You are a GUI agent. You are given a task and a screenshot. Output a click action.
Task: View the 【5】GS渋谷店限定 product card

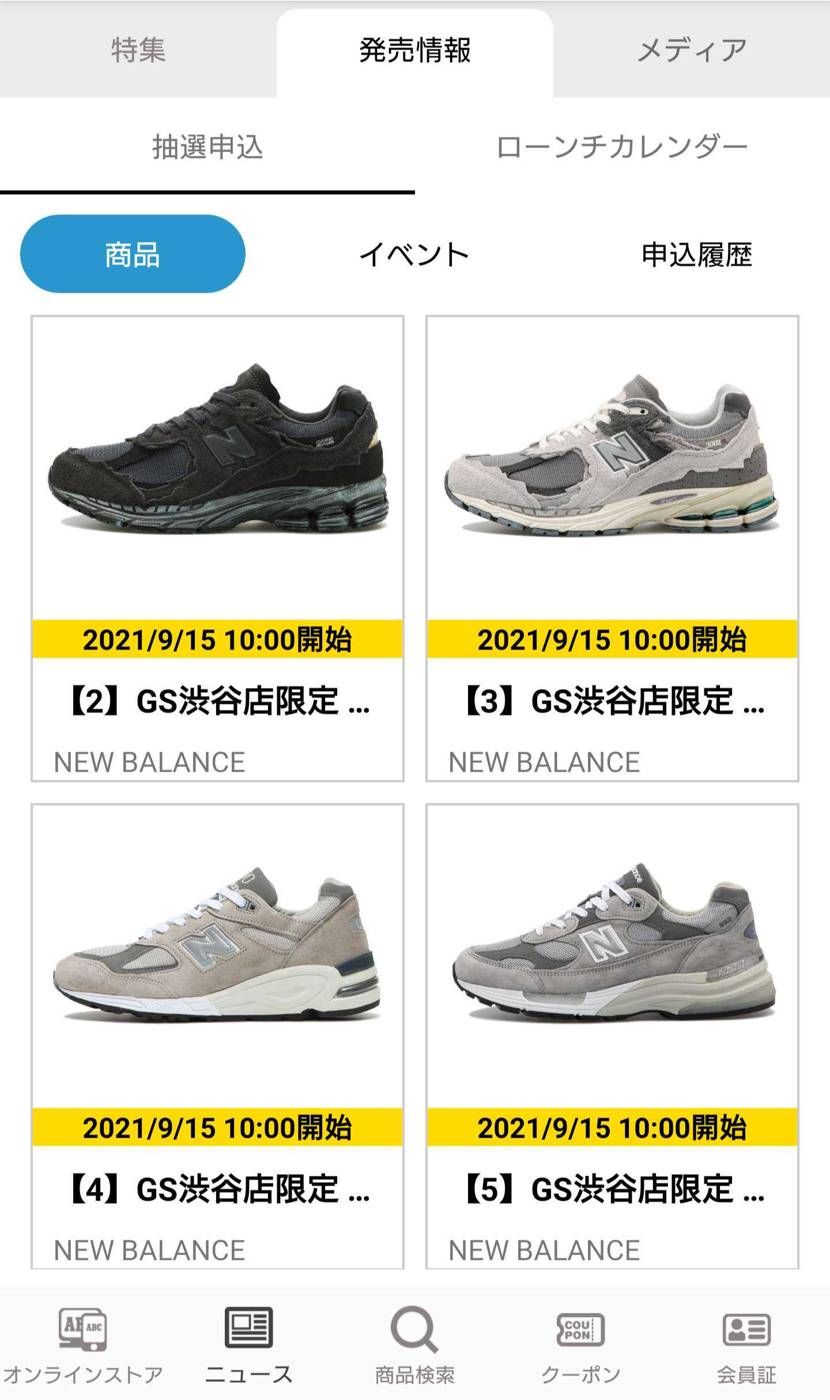612,1035
